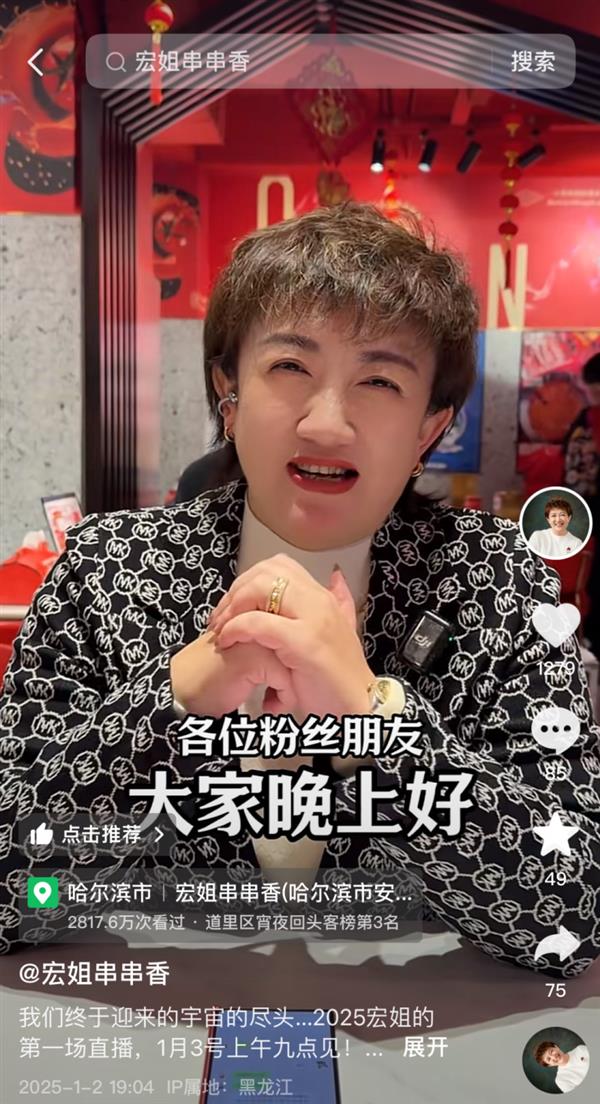Go back using the top-left arrow
This screenshot has height=1104, width=600.
[36, 62]
